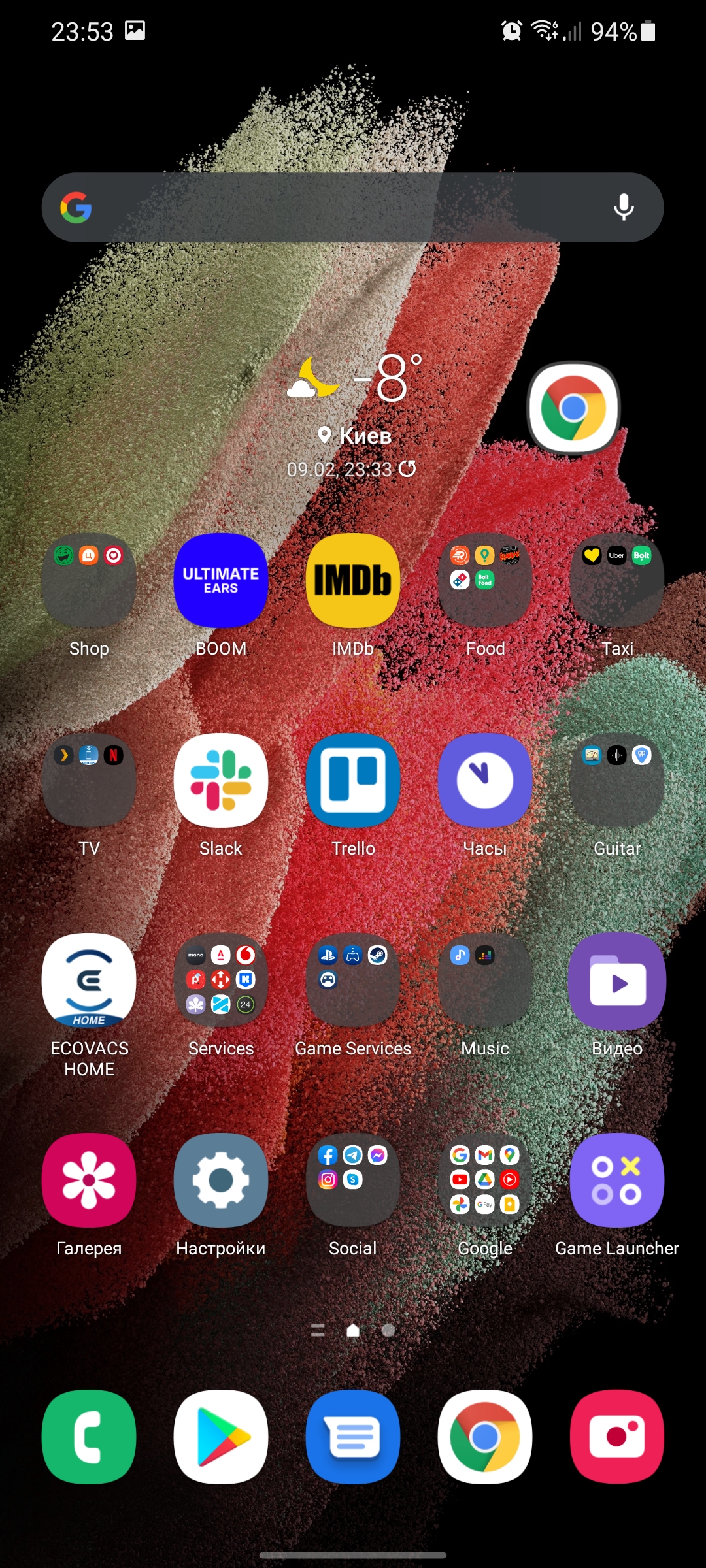Viewport: 706px width, 1568px height.
Task: Open the Shop folder
Action: pos(89,581)
